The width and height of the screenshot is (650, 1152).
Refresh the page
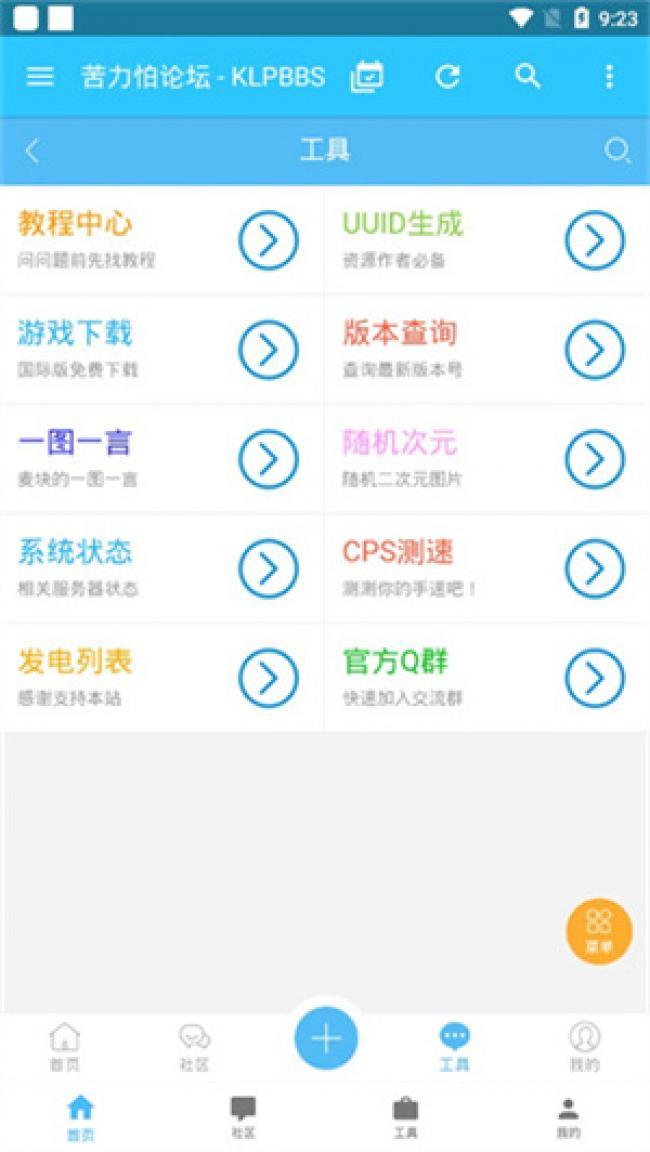pos(448,77)
